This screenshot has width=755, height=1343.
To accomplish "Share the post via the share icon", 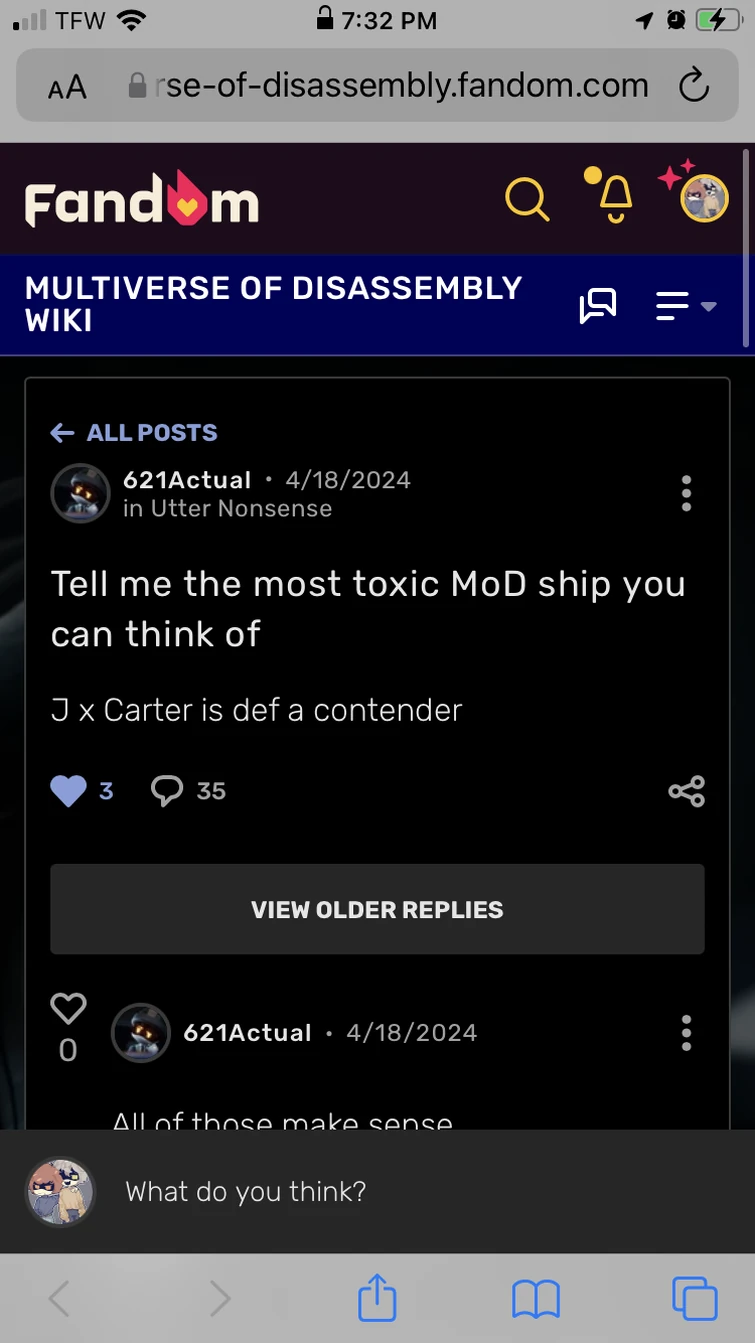I will click(x=687, y=790).
